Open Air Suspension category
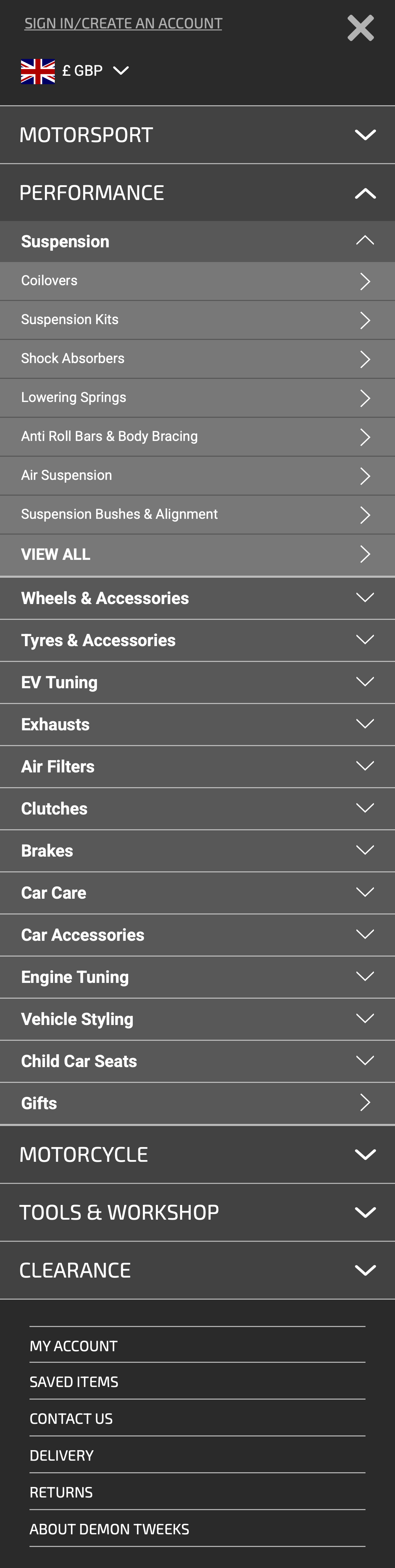 pyautogui.click(x=197, y=475)
